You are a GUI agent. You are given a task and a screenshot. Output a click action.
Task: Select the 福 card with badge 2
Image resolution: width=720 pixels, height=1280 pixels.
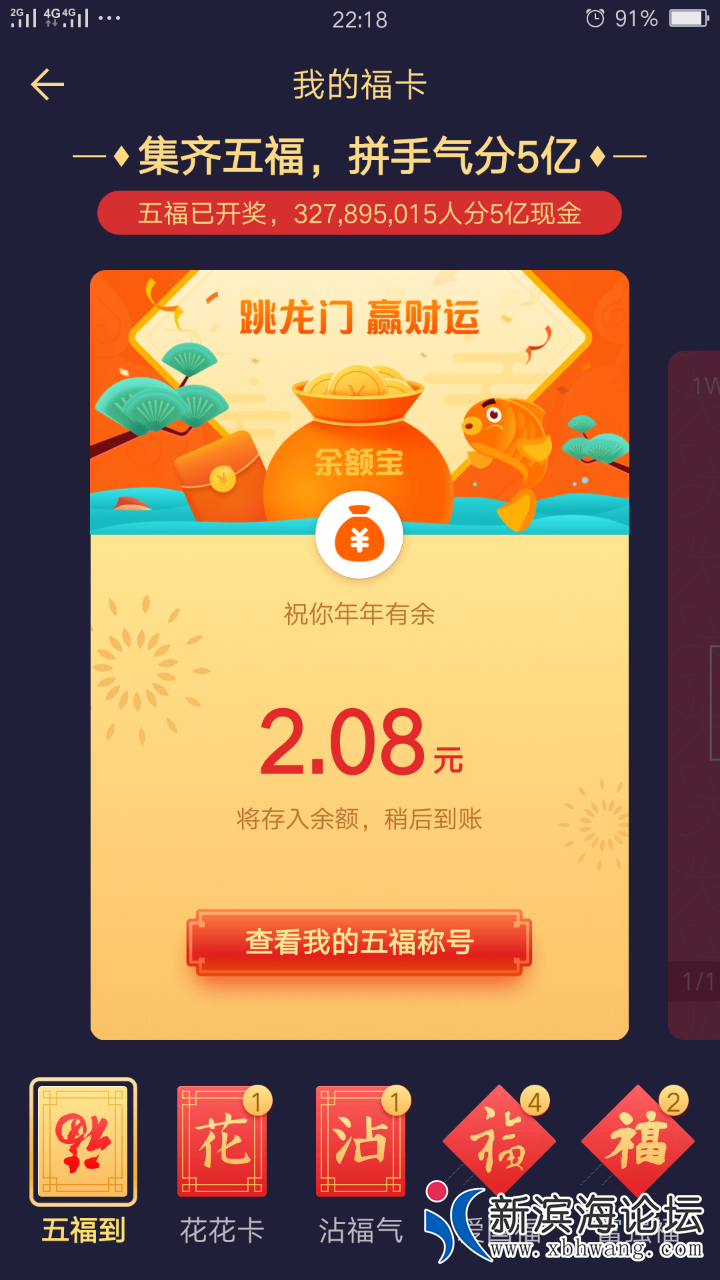[637, 1142]
